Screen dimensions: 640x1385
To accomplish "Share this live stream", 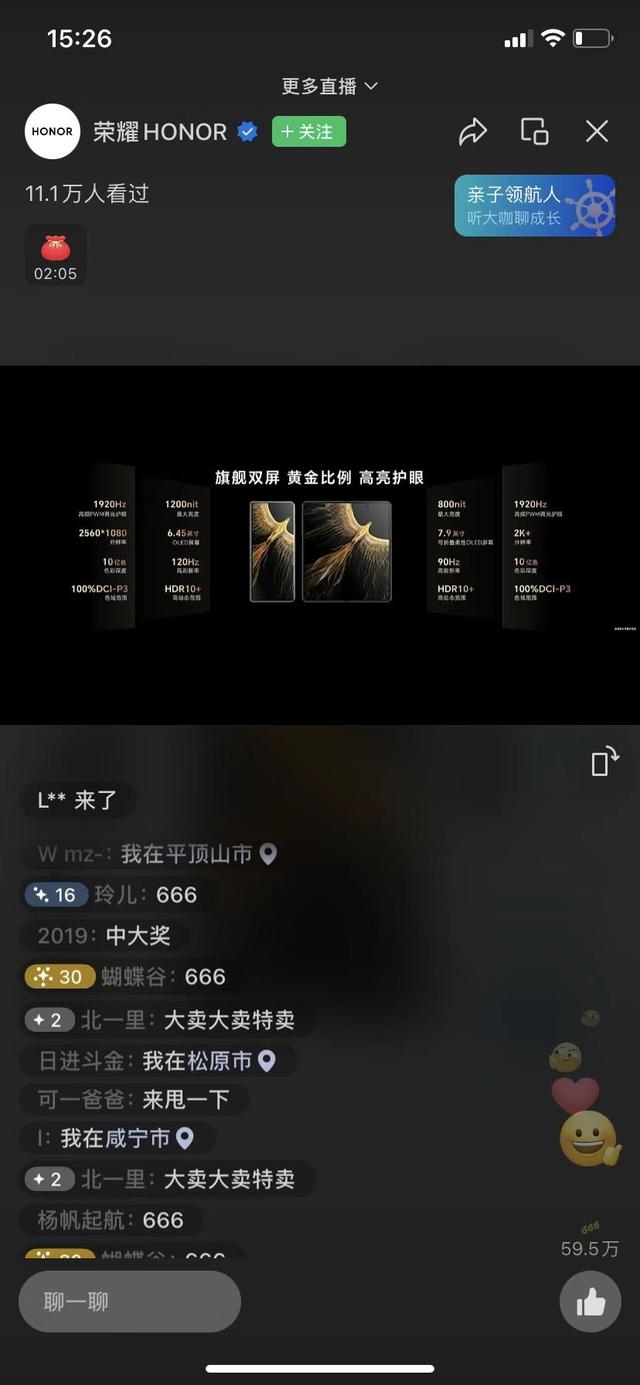I will 472,131.
